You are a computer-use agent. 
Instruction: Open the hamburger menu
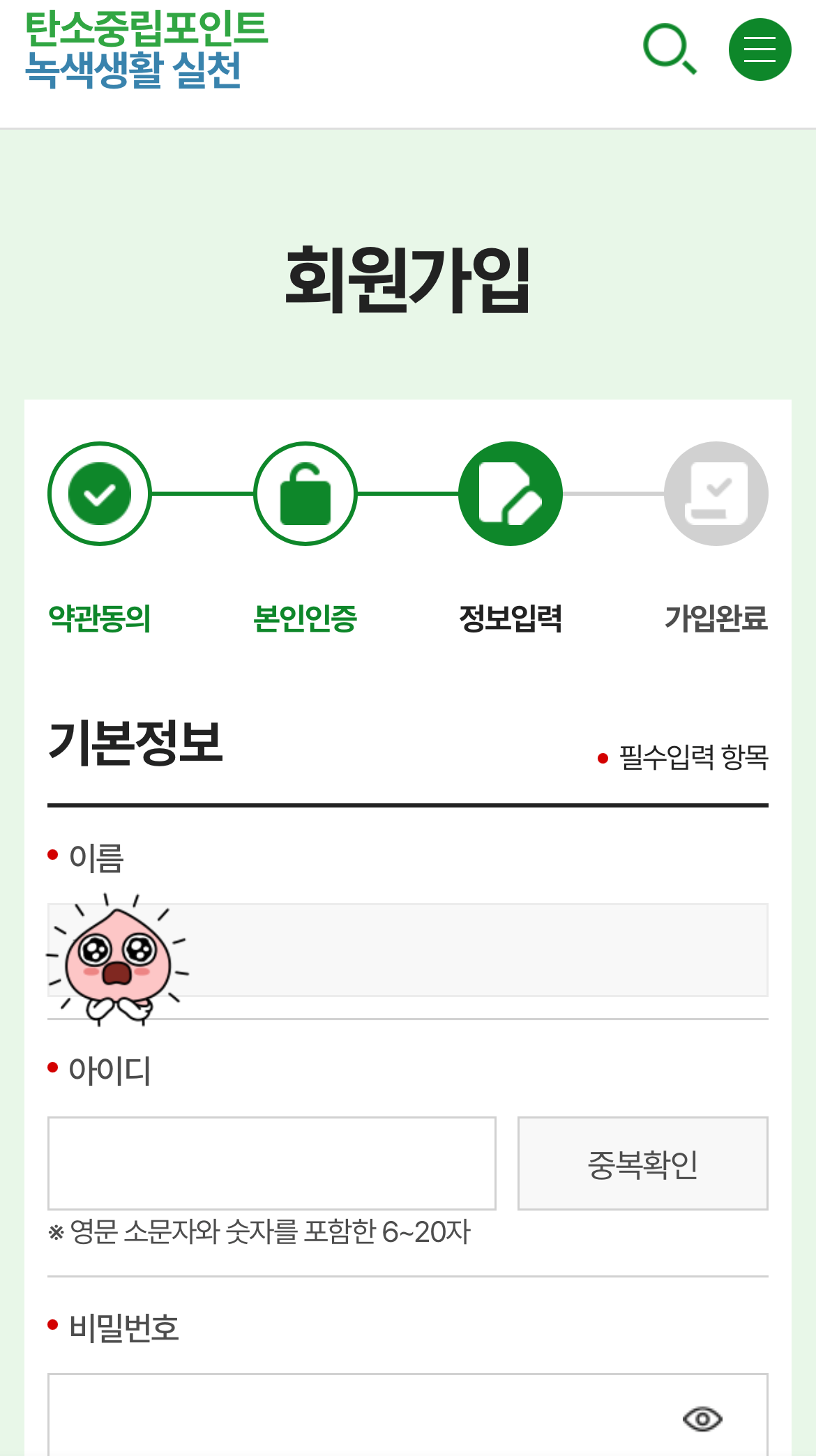tap(758, 48)
